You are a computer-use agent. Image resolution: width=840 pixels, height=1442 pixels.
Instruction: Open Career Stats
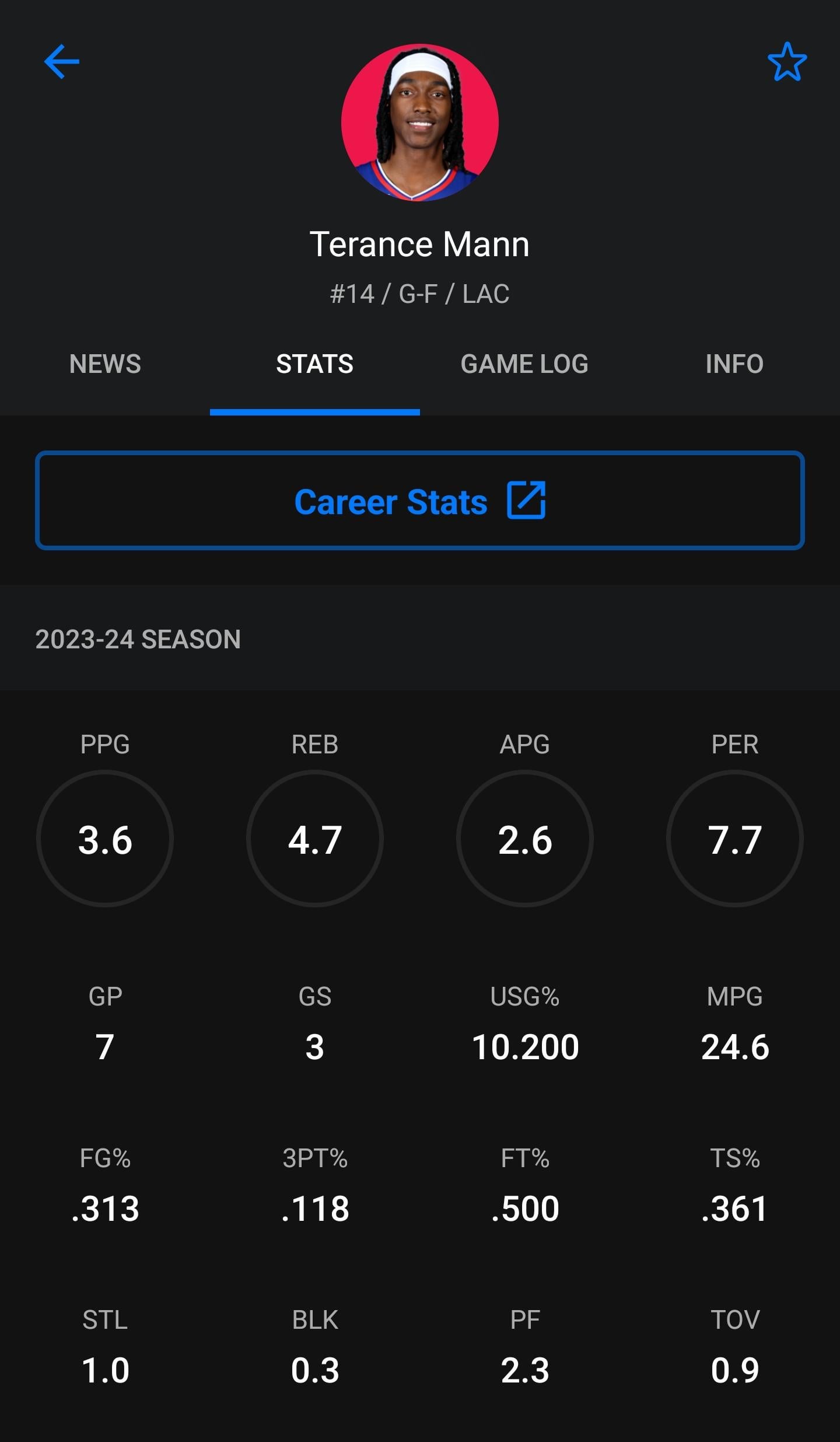420,501
